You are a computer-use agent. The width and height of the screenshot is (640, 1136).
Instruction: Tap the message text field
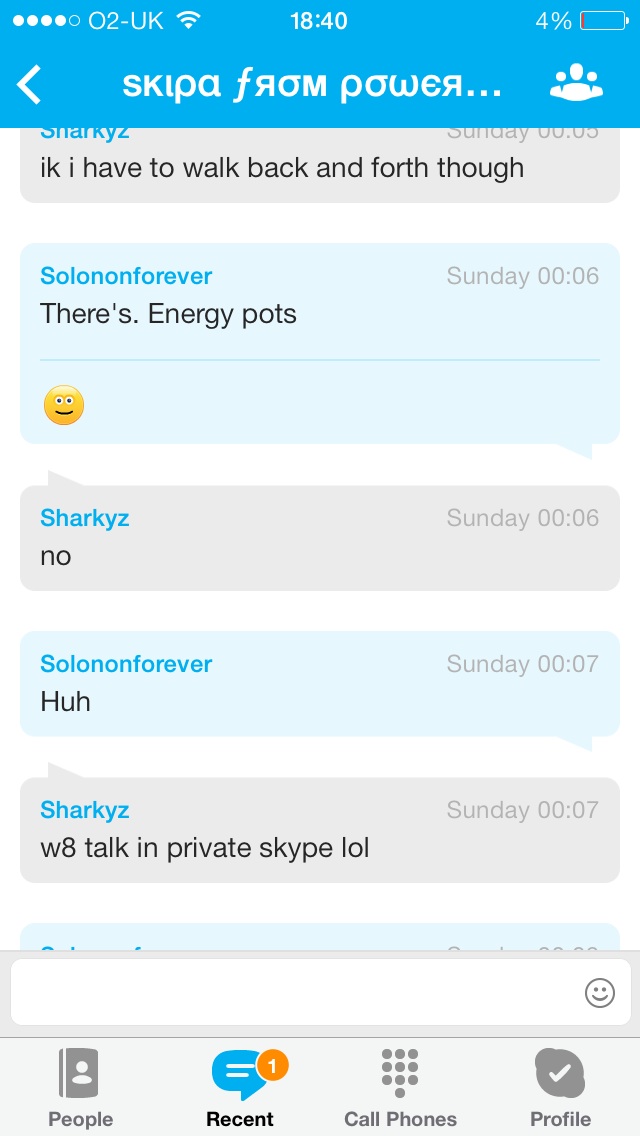click(290, 992)
